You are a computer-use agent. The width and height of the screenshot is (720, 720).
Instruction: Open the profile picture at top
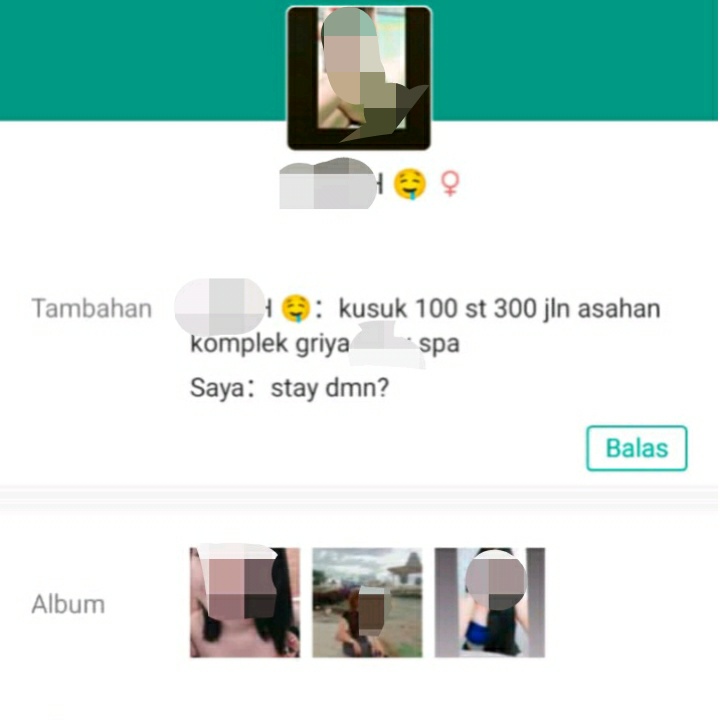(x=359, y=78)
